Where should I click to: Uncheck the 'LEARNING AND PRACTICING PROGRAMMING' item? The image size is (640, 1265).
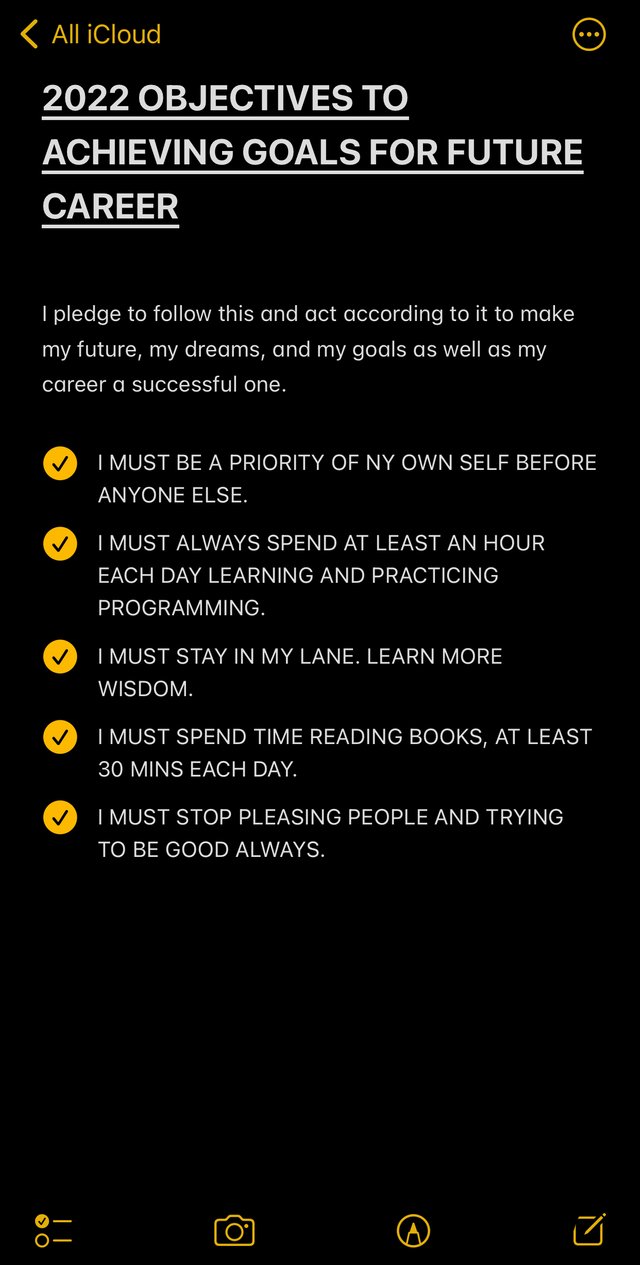60,544
